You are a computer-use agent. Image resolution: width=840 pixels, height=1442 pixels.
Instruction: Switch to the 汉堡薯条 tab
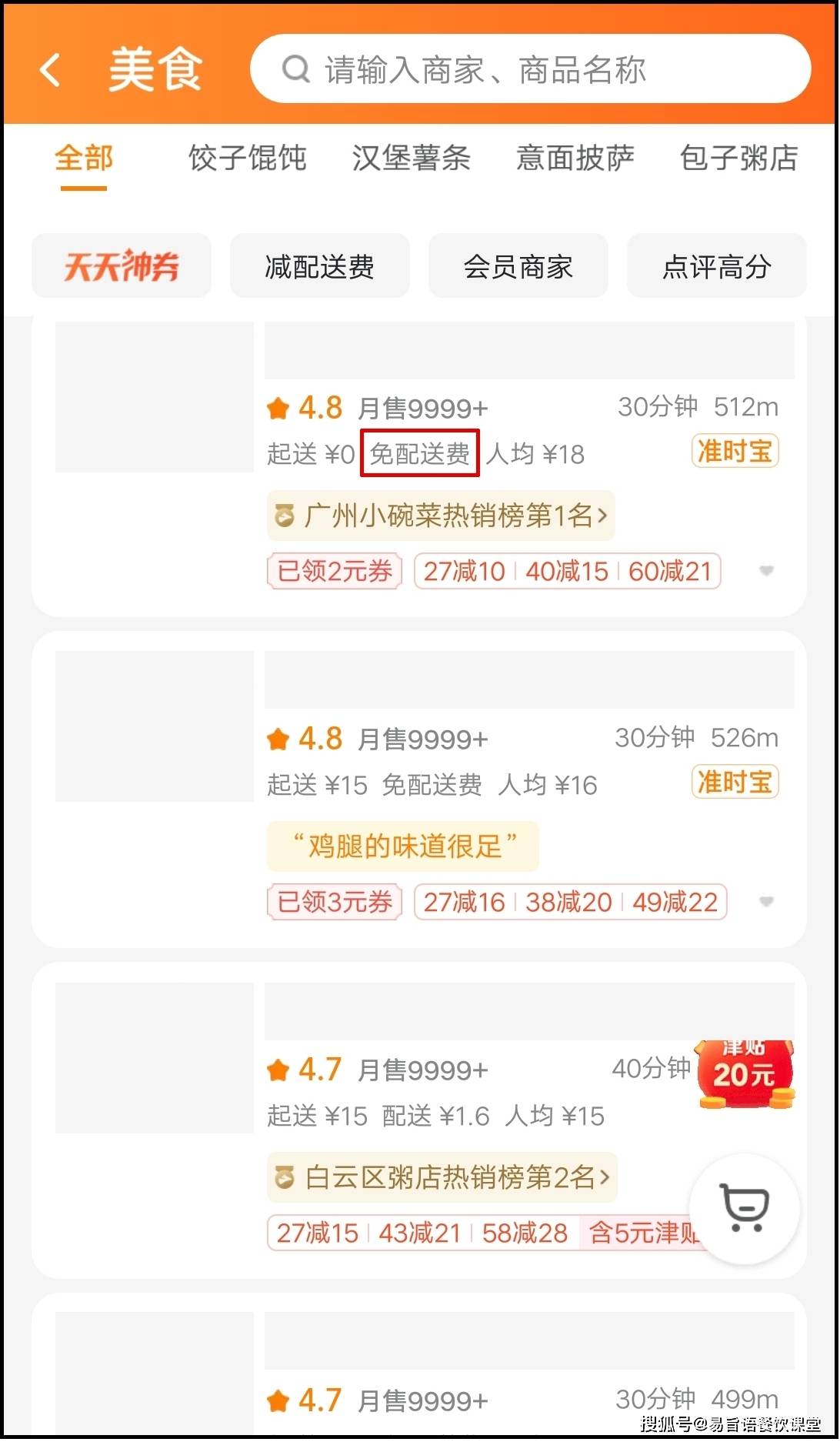411,159
